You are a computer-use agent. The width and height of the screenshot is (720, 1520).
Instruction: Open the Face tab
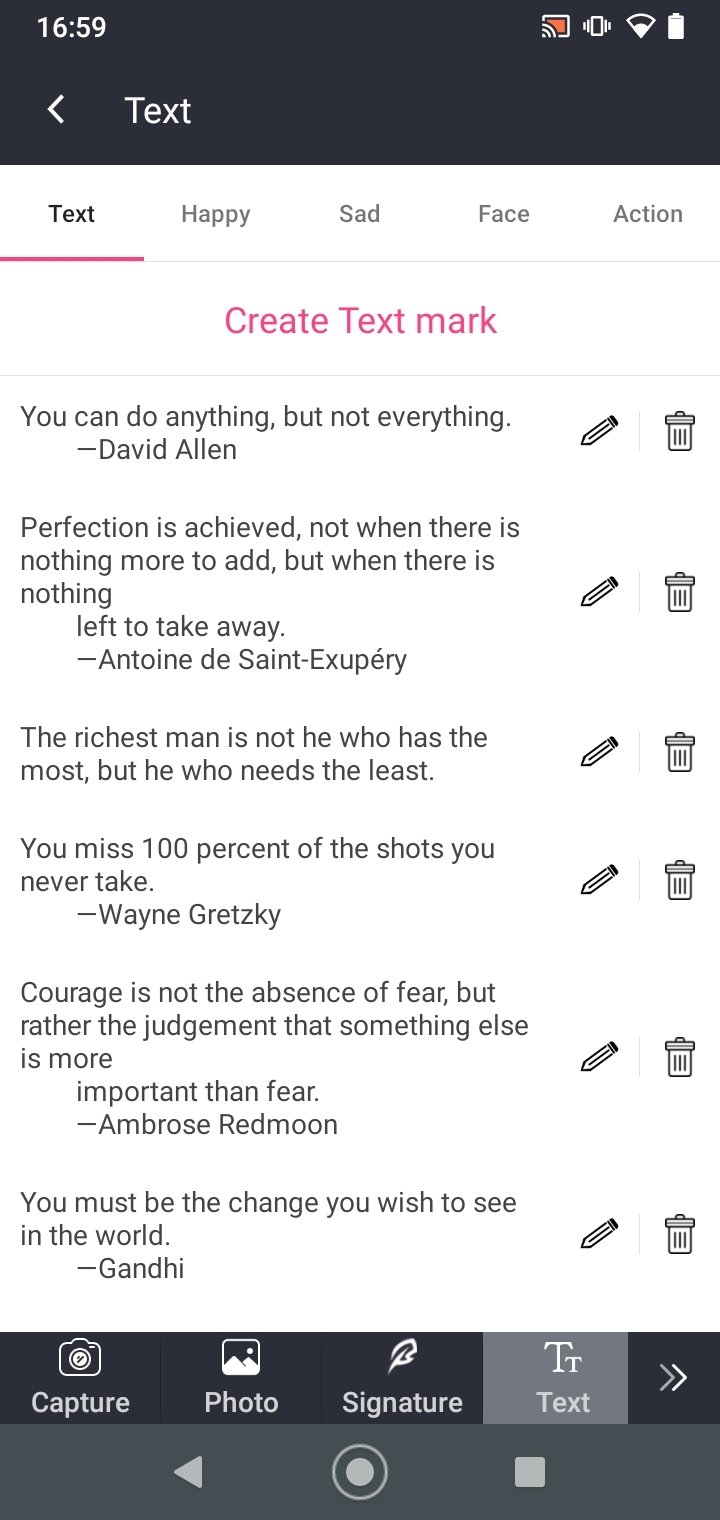pyautogui.click(x=504, y=214)
